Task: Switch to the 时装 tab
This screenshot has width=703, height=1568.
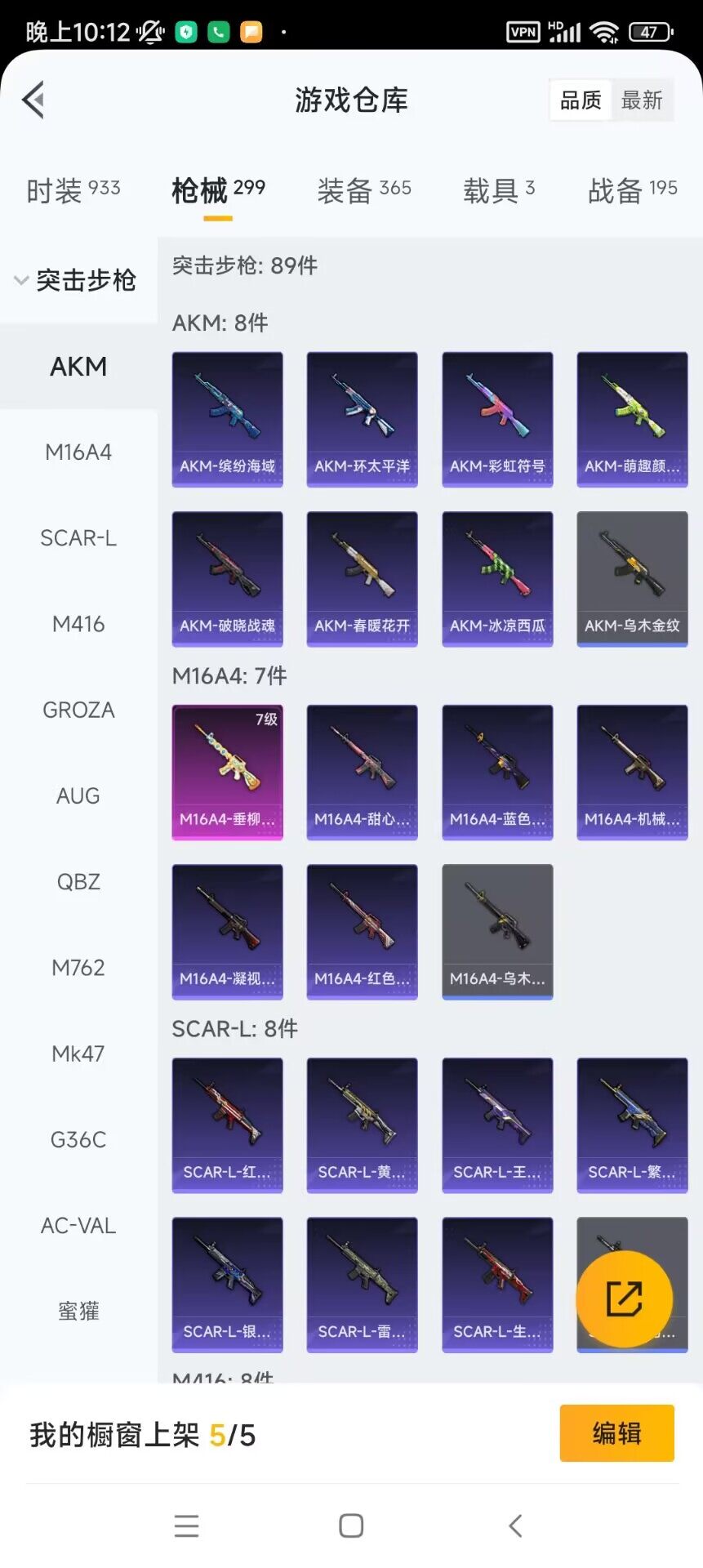Action: click(73, 190)
